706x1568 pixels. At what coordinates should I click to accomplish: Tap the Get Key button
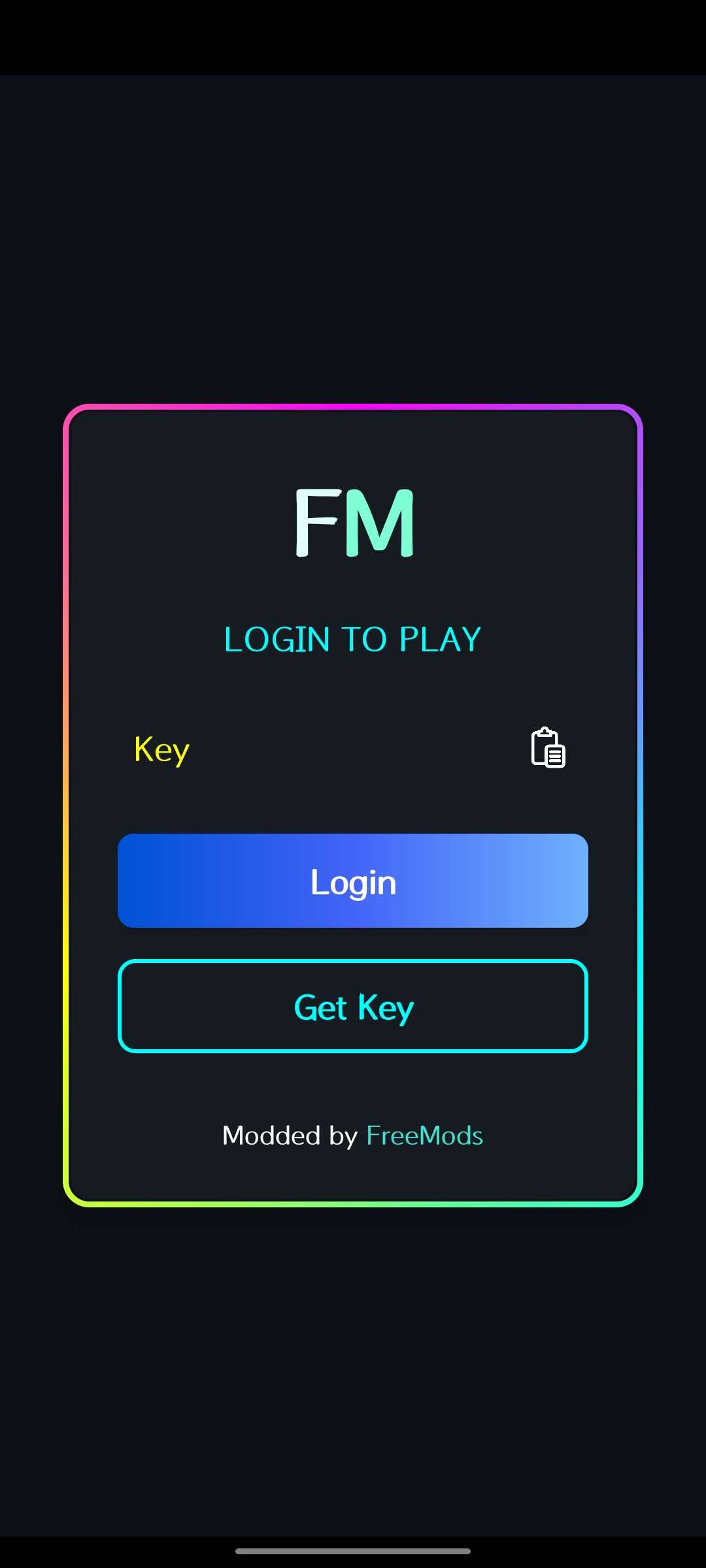coord(353,1006)
